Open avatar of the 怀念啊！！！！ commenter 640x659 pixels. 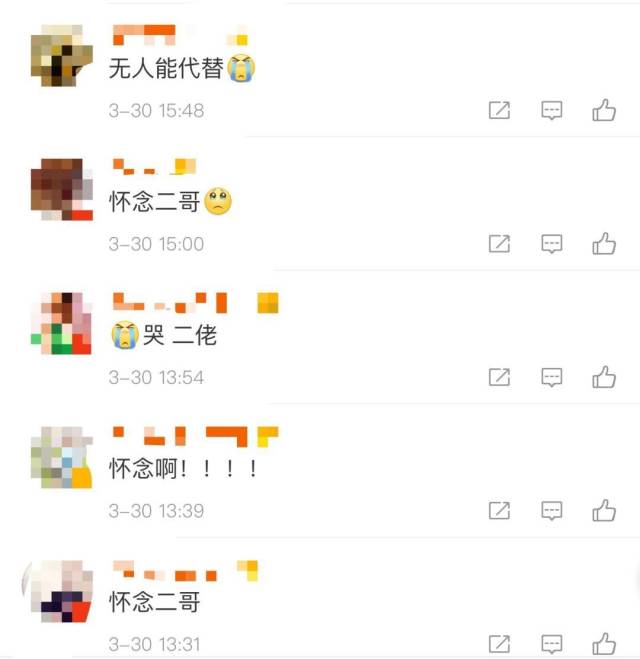click(x=62, y=457)
